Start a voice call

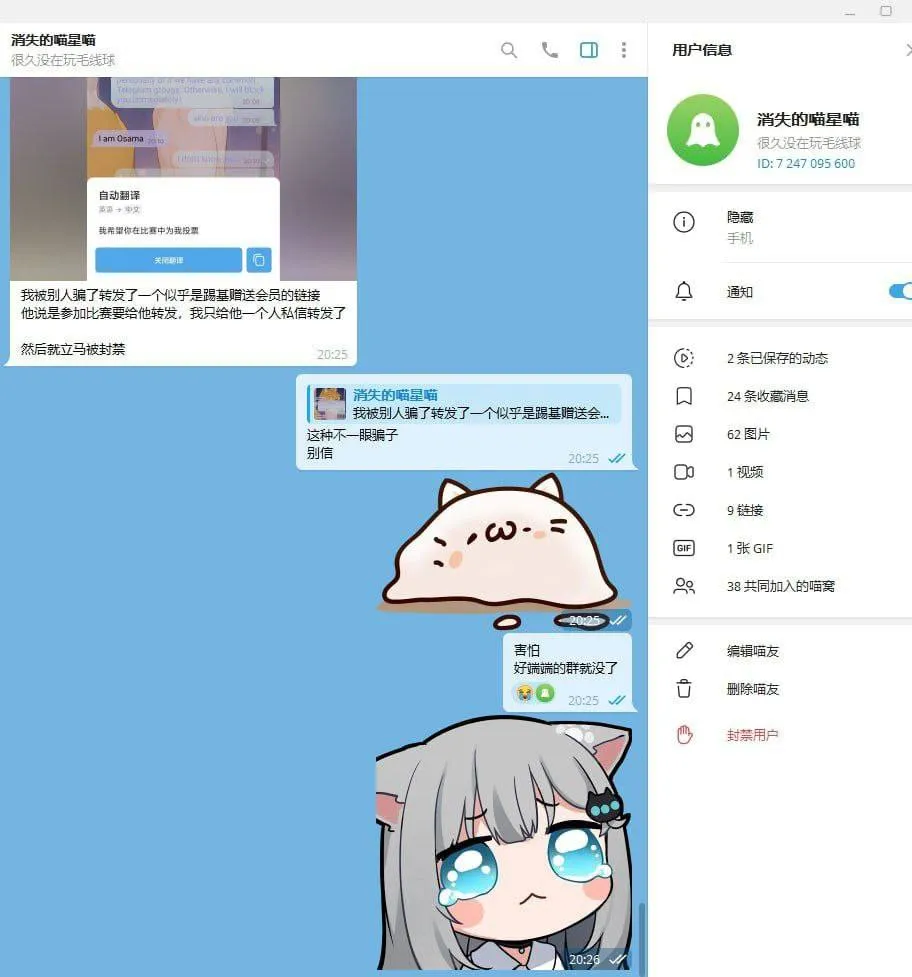pos(549,50)
